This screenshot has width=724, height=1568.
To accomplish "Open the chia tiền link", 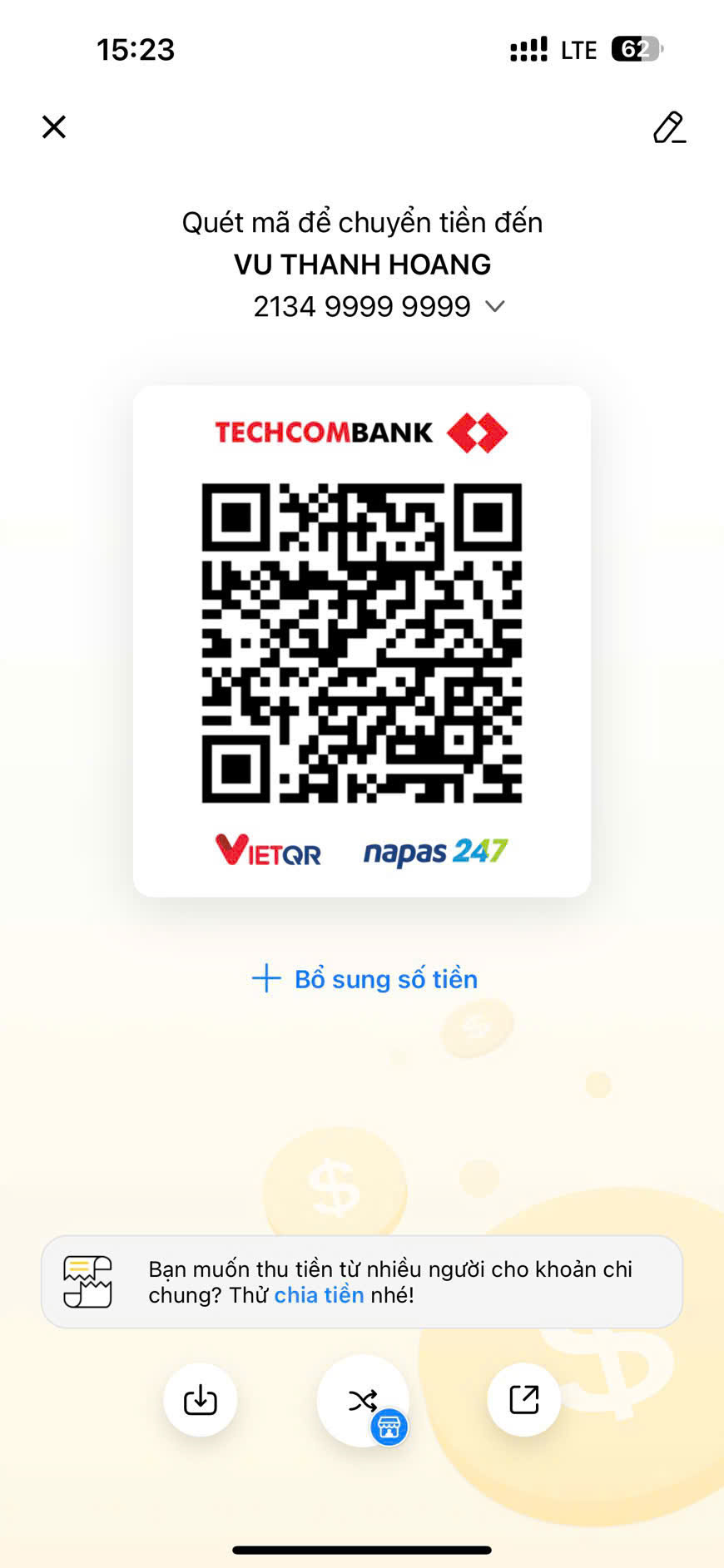I will [319, 1295].
